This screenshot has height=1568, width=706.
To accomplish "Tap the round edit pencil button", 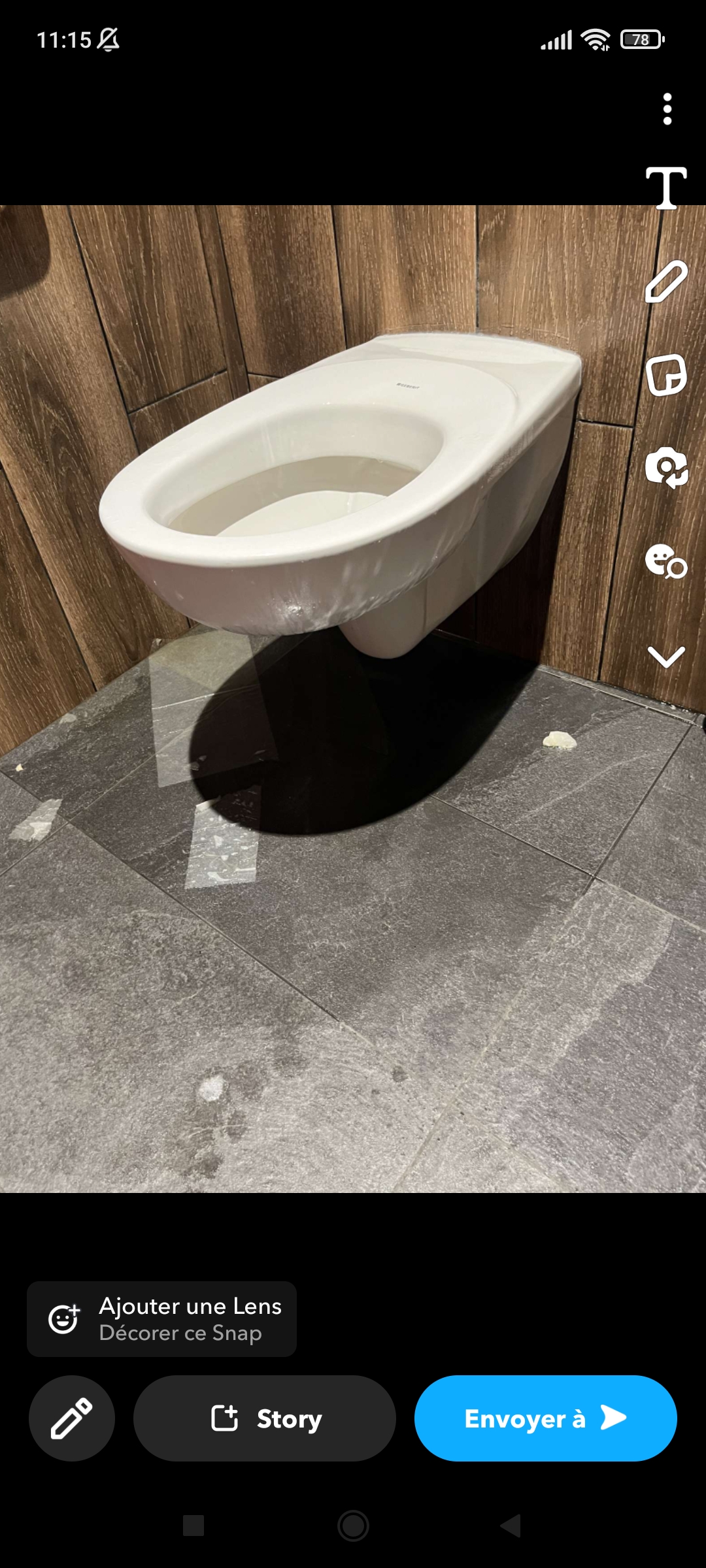I will (x=72, y=1418).
